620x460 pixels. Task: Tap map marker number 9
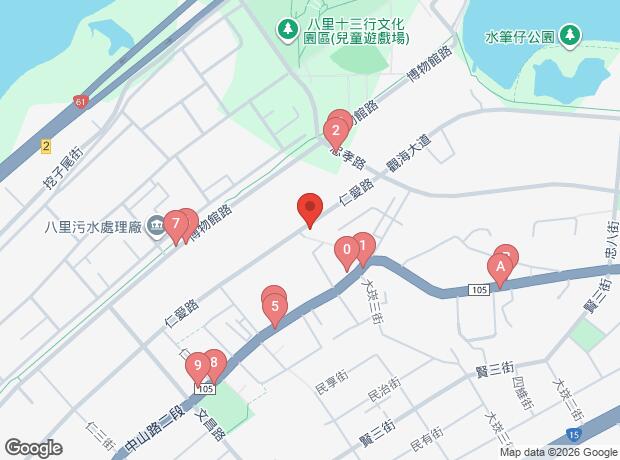[x=198, y=366]
